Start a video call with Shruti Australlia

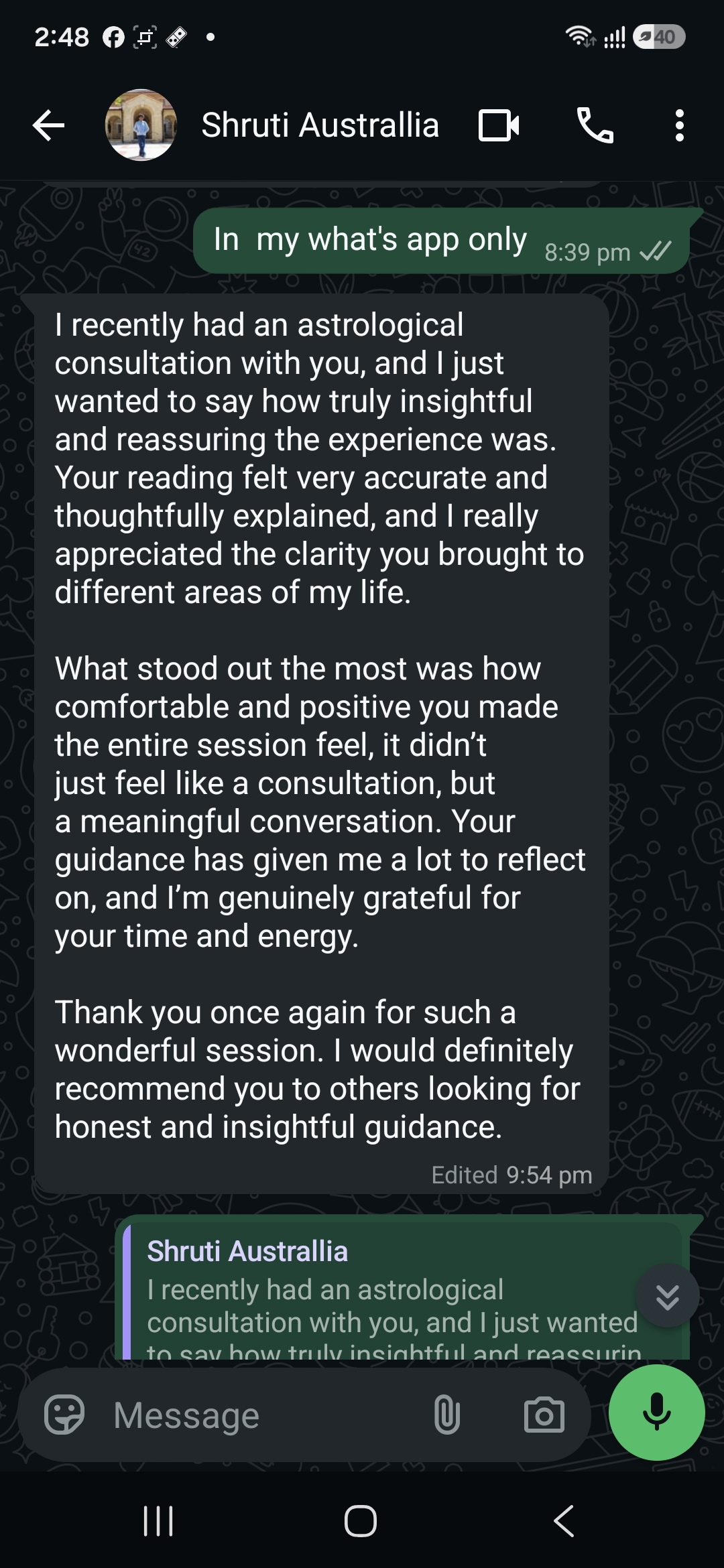coord(499,125)
